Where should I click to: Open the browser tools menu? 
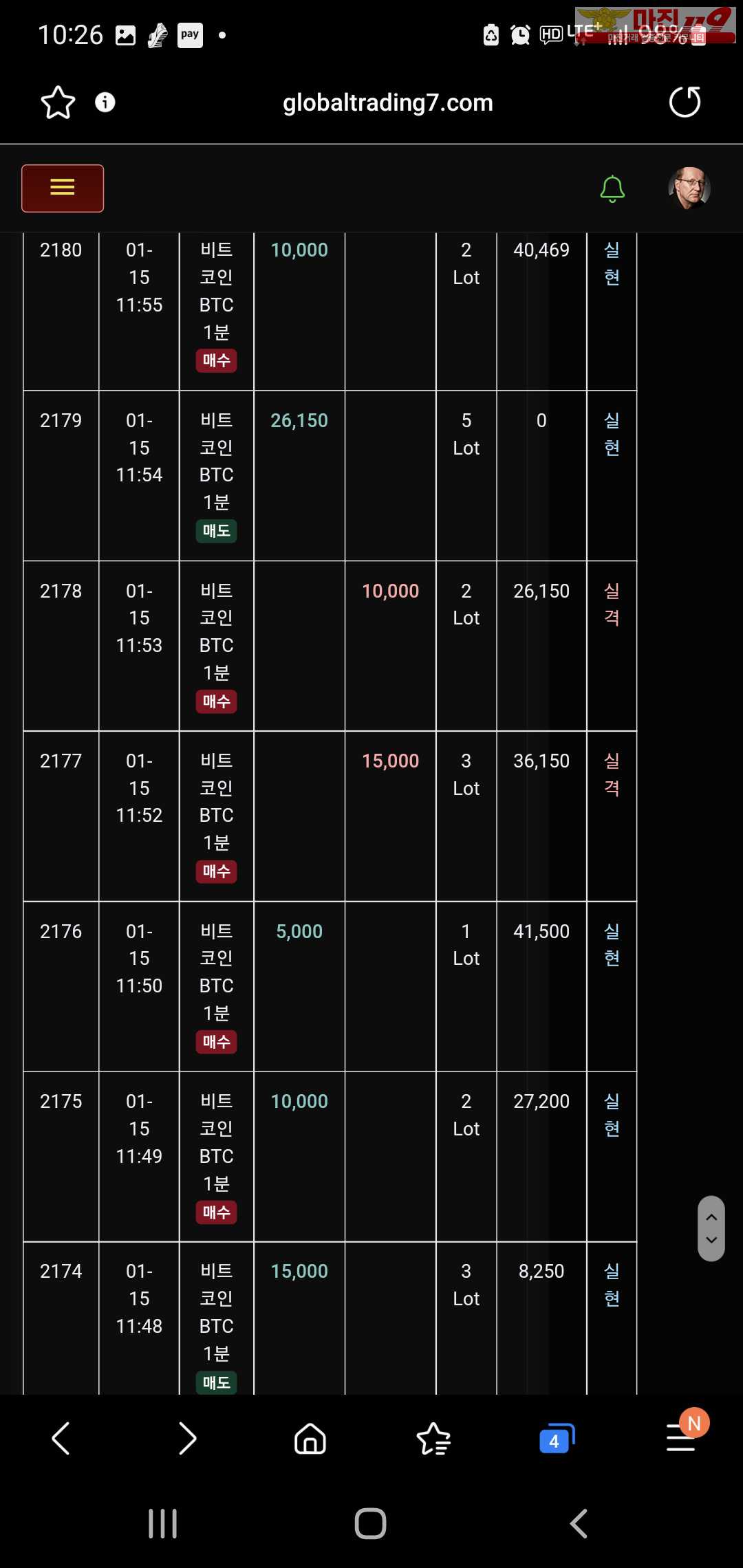click(x=681, y=1439)
